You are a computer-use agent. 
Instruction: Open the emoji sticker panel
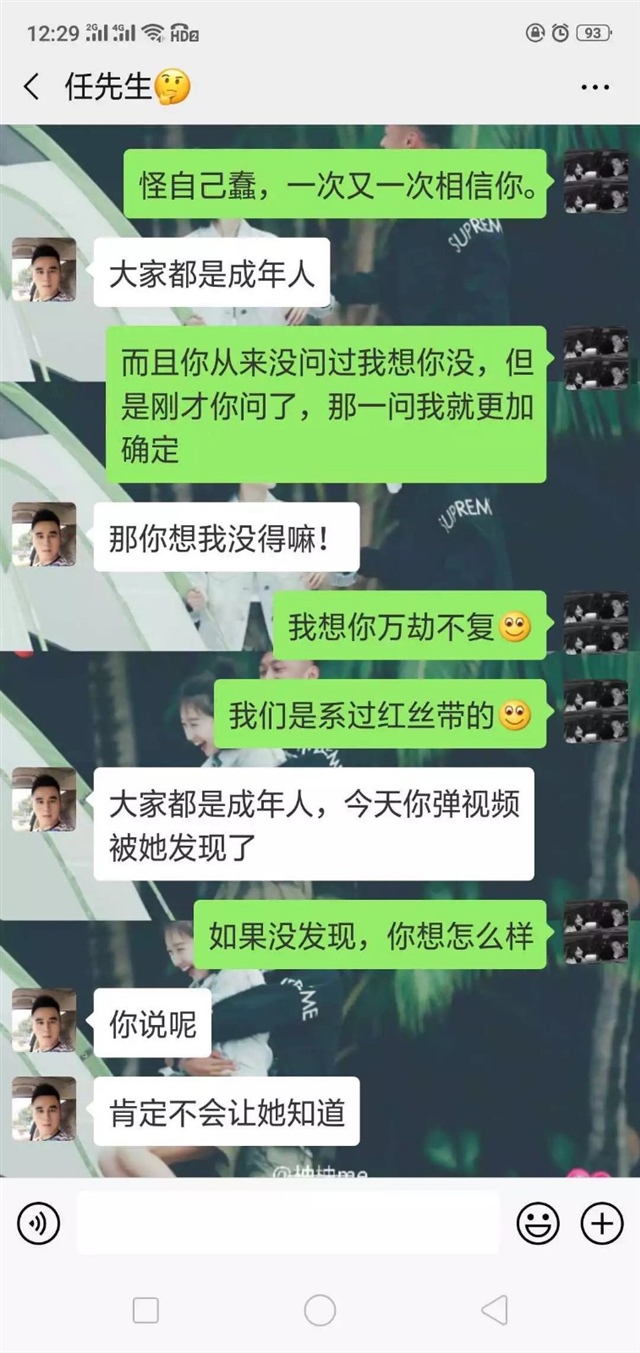click(x=537, y=1223)
